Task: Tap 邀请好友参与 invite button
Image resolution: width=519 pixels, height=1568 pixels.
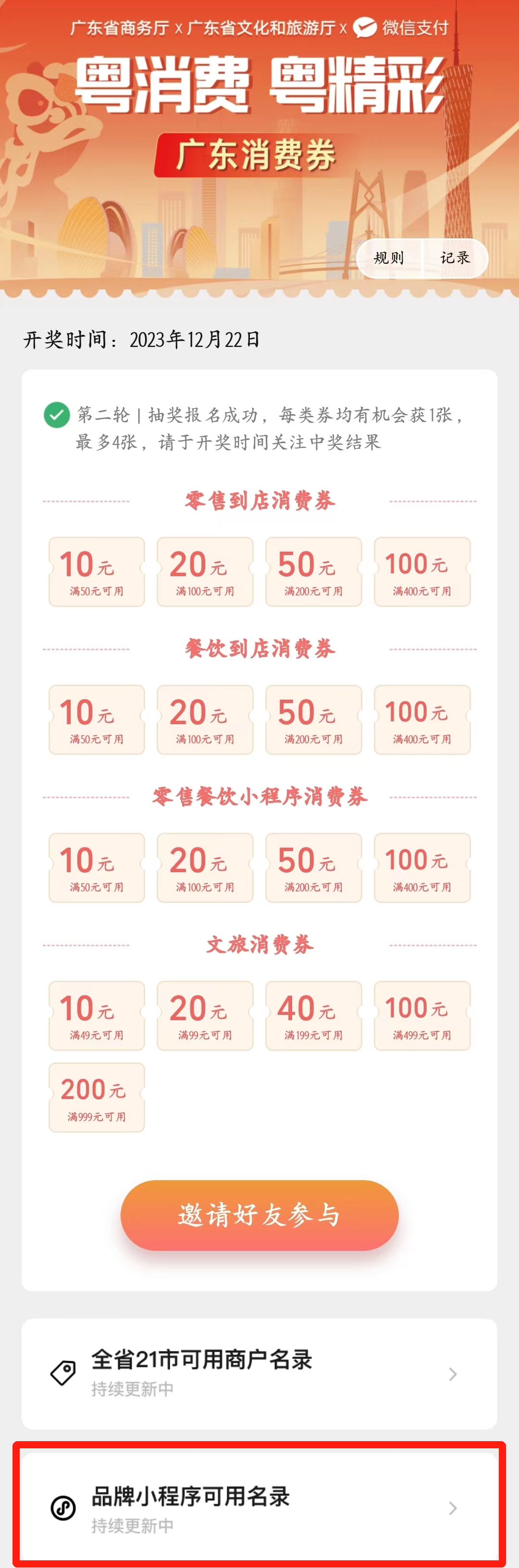Action: tap(259, 1214)
